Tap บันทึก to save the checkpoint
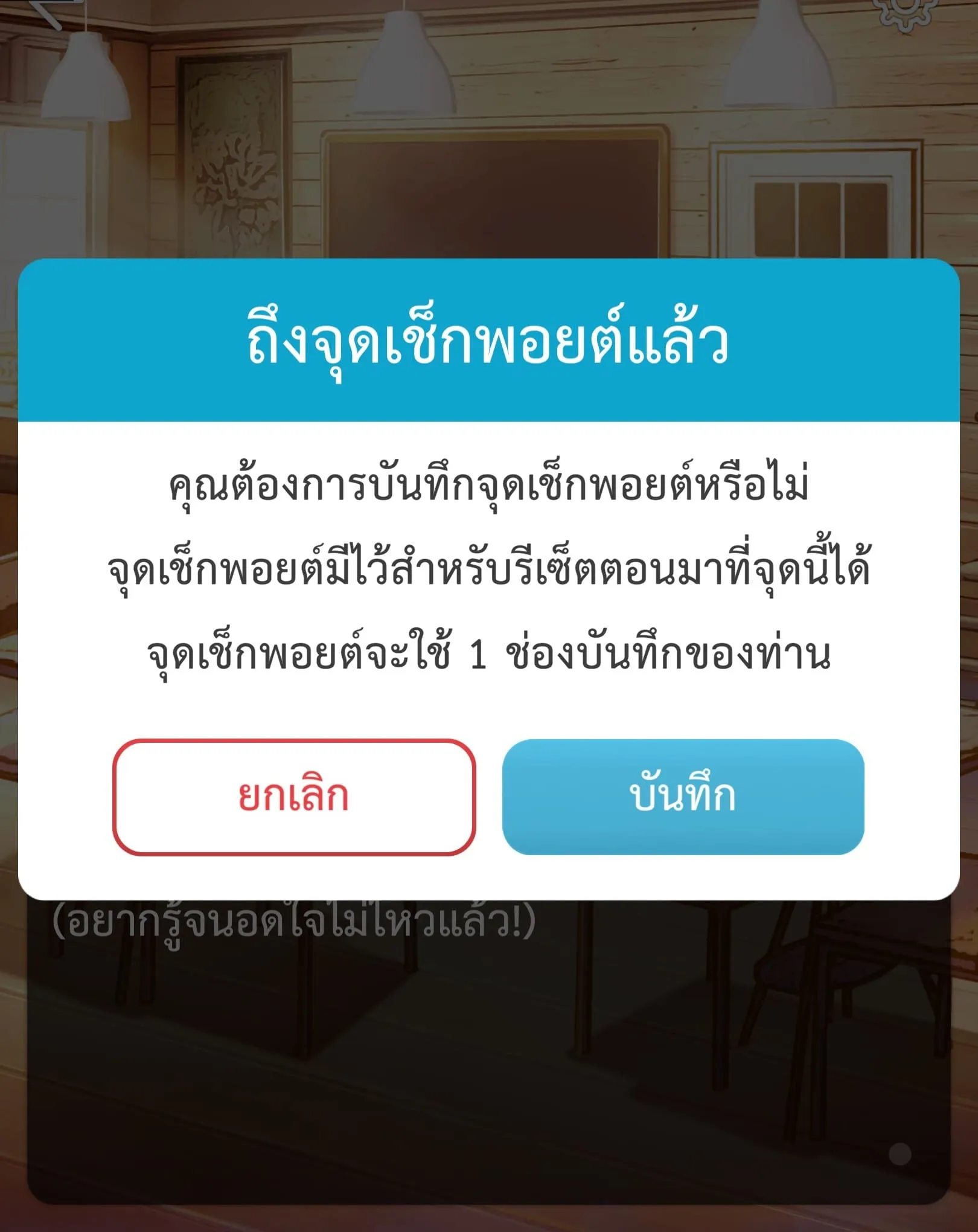The height and width of the screenshot is (1232, 978). 683,797
